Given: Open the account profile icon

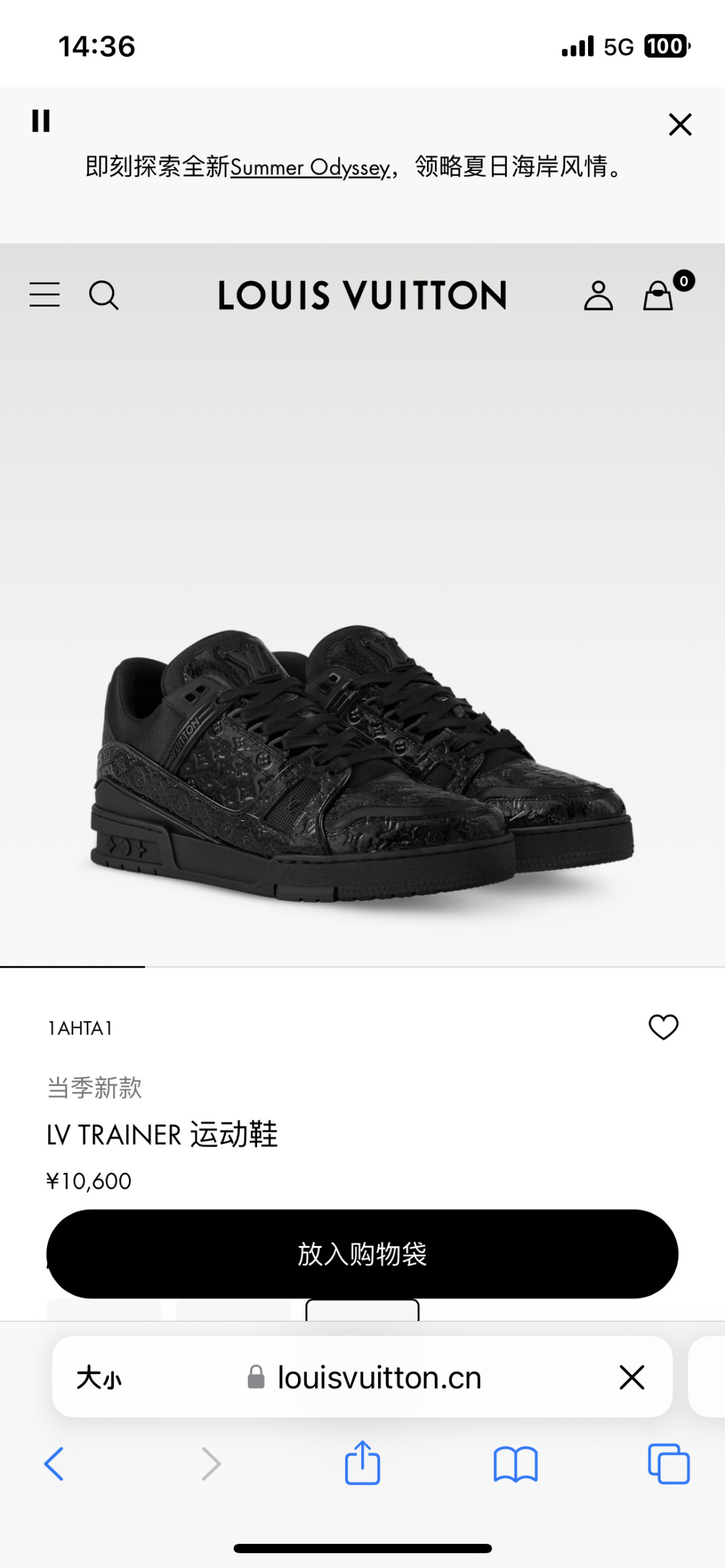Looking at the screenshot, I should click(599, 295).
